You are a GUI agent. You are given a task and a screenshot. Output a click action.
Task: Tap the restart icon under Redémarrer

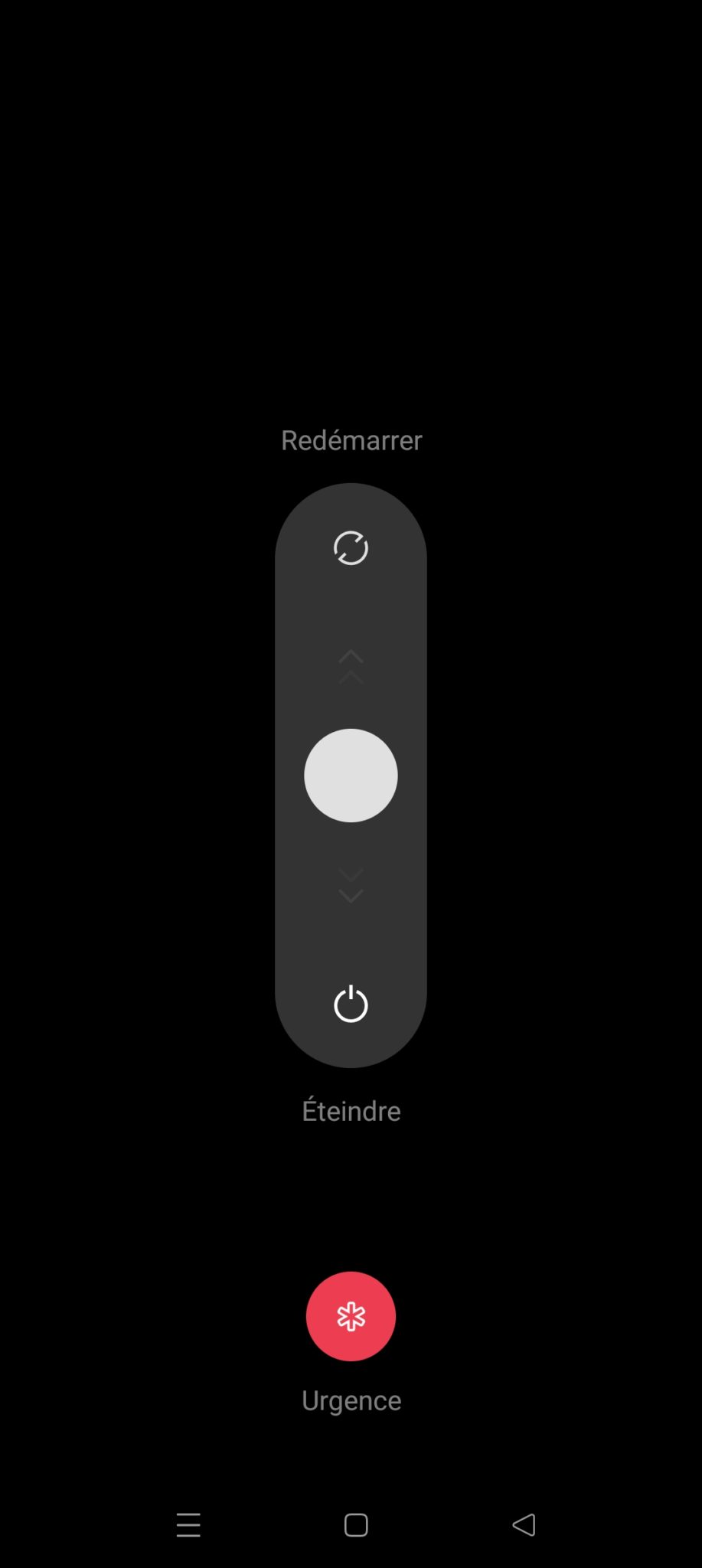[x=351, y=548]
